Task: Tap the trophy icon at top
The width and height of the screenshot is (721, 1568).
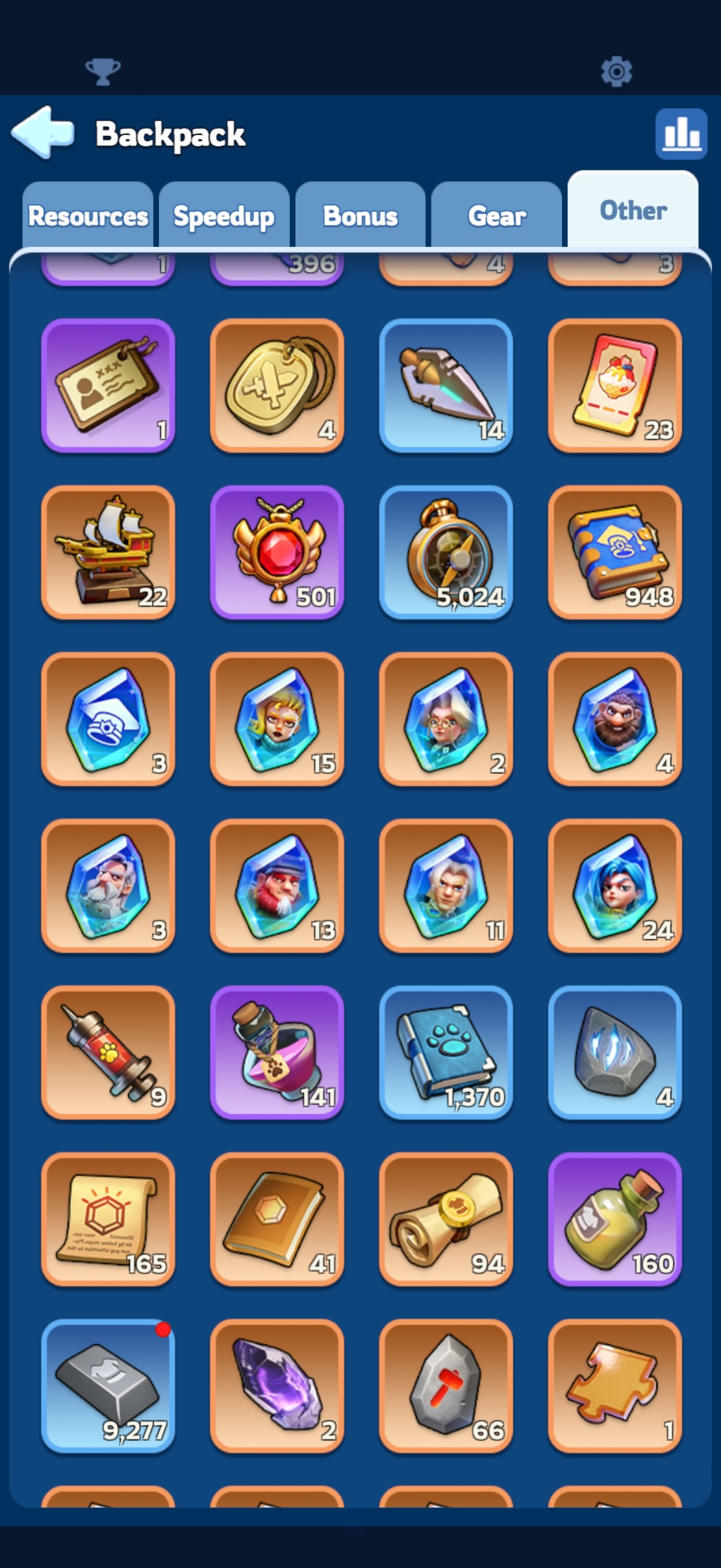Action: click(x=103, y=72)
